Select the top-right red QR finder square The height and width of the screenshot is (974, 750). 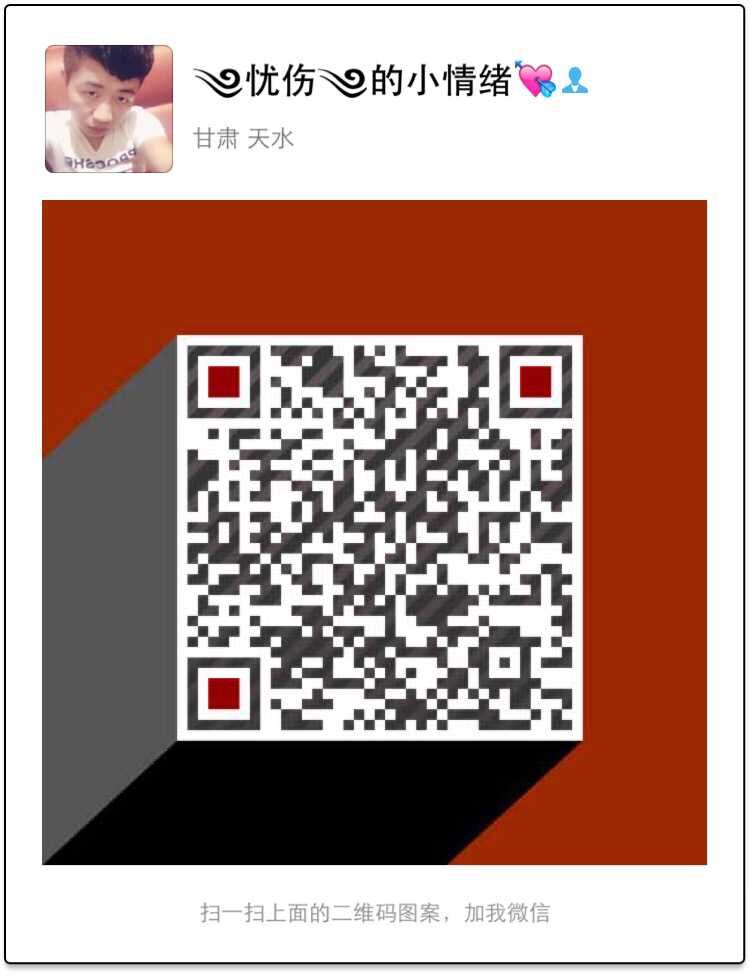pyautogui.click(x=533, y=380)
